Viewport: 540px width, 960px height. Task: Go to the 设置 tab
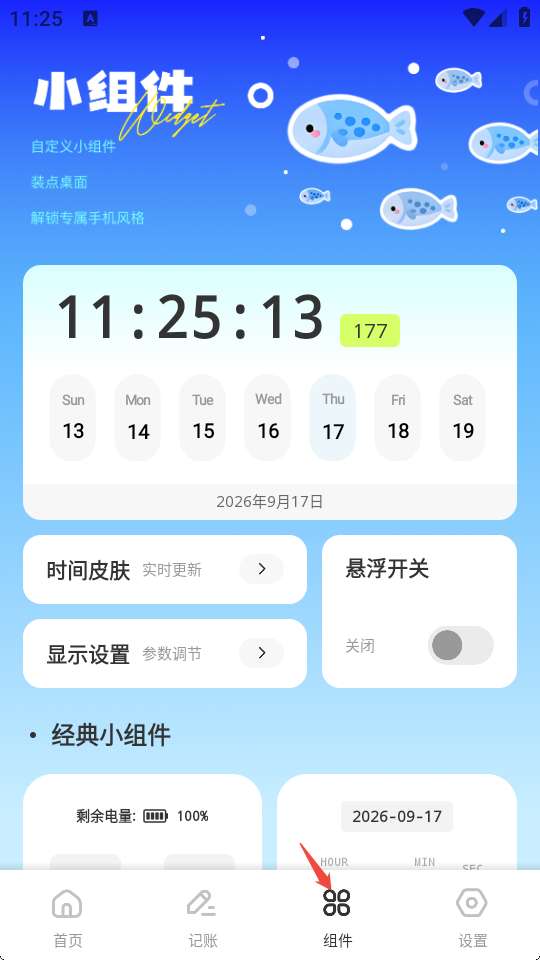(x=472, y=917)
